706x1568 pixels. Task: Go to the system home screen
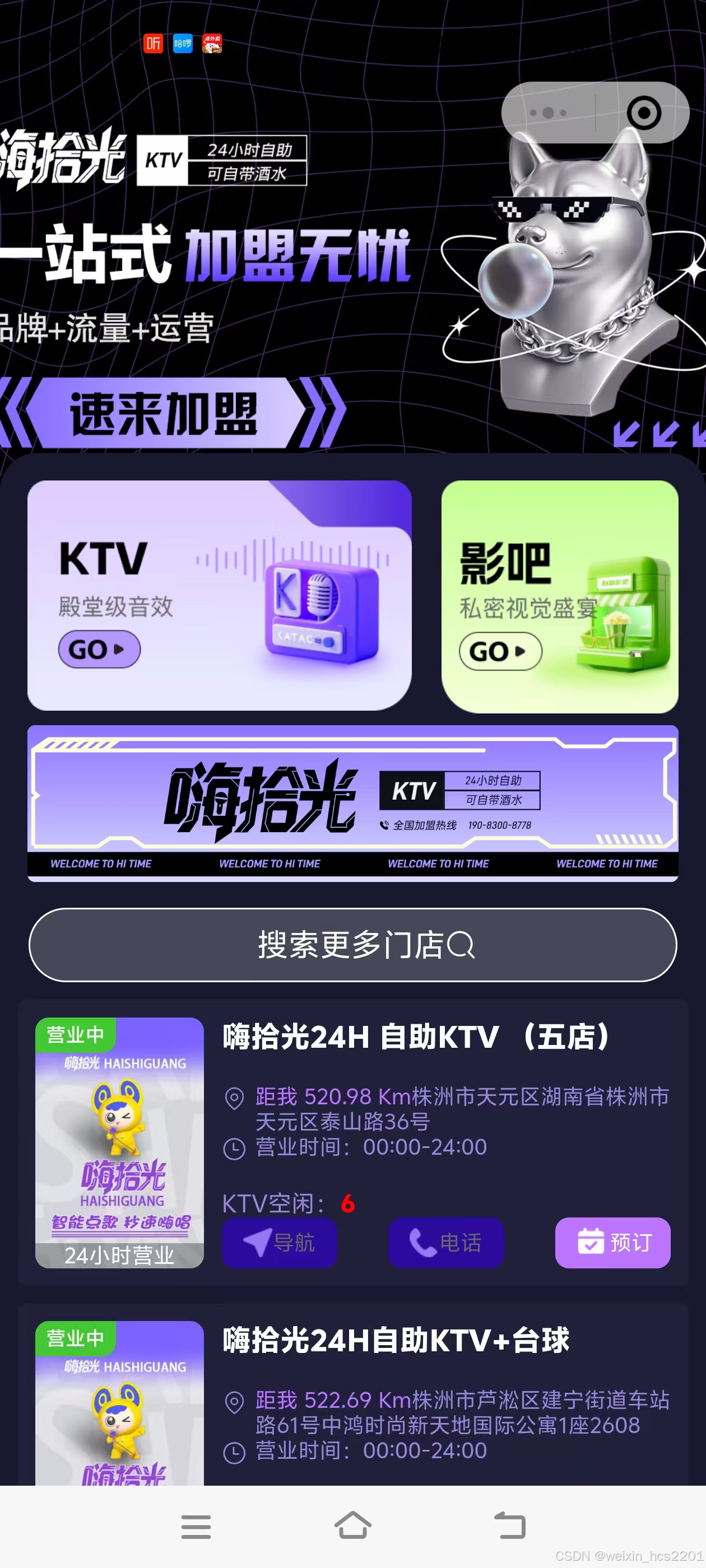pyautogui.click(x=352, y=1526)
